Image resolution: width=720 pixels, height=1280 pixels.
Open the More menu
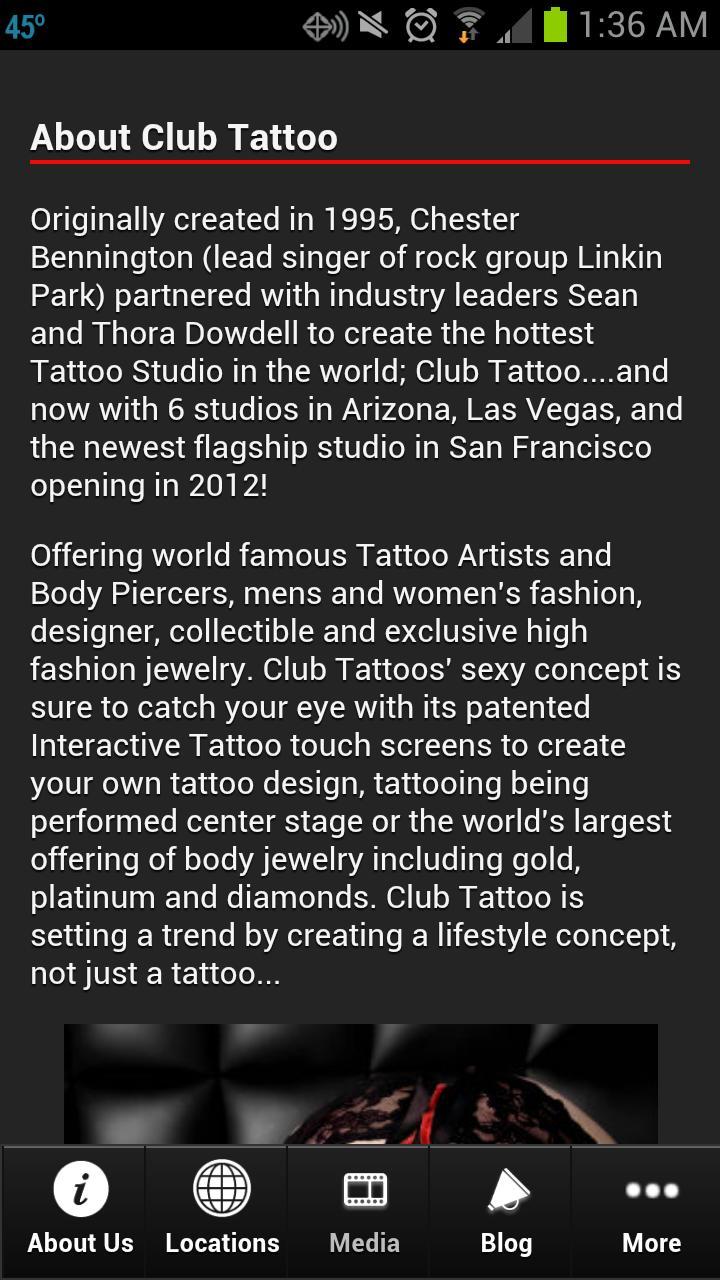[650, 1211]
